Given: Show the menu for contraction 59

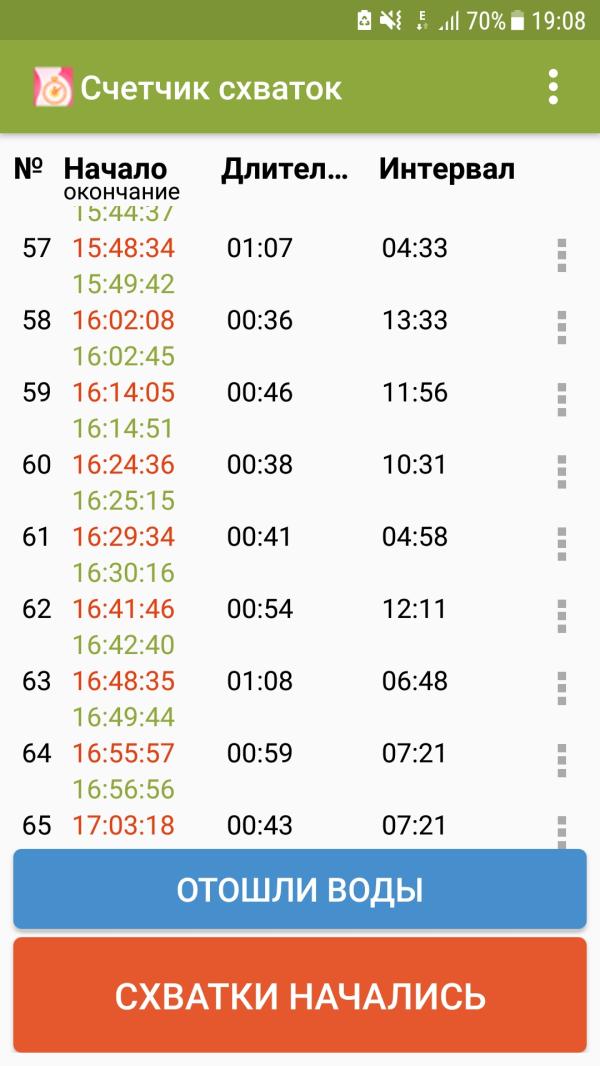Looking at the screenshot, I should tap(562, 400).
